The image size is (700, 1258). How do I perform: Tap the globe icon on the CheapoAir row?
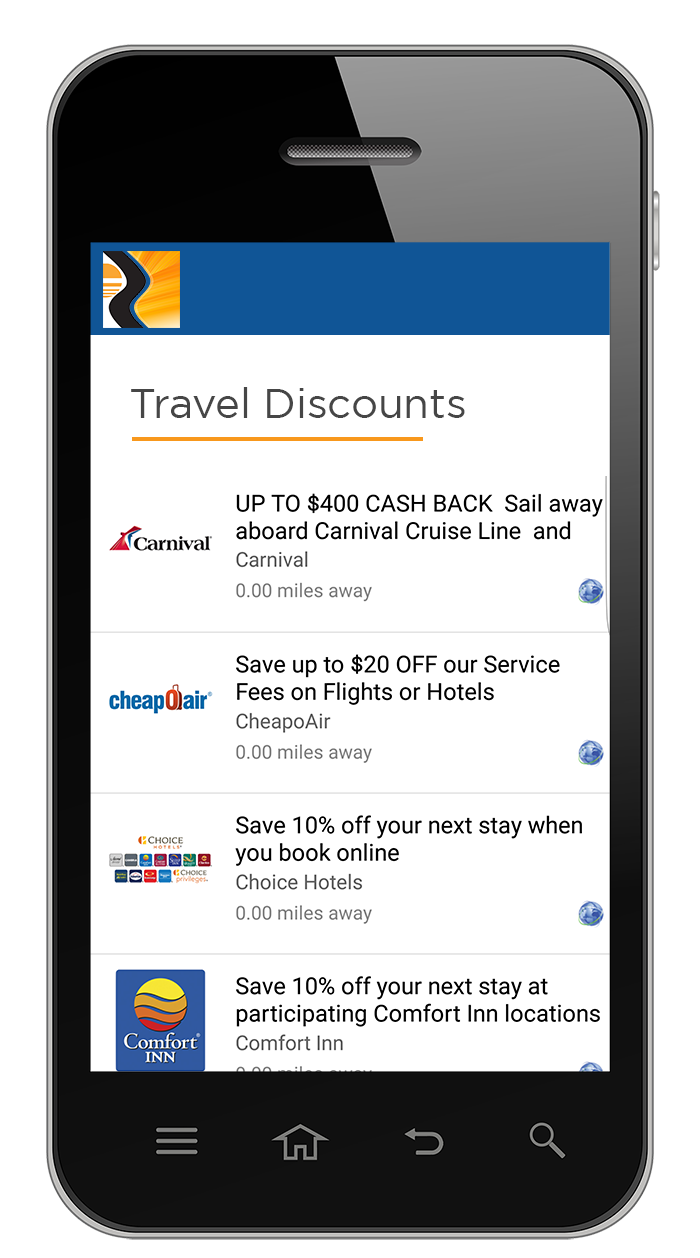[x=590, y=752]
